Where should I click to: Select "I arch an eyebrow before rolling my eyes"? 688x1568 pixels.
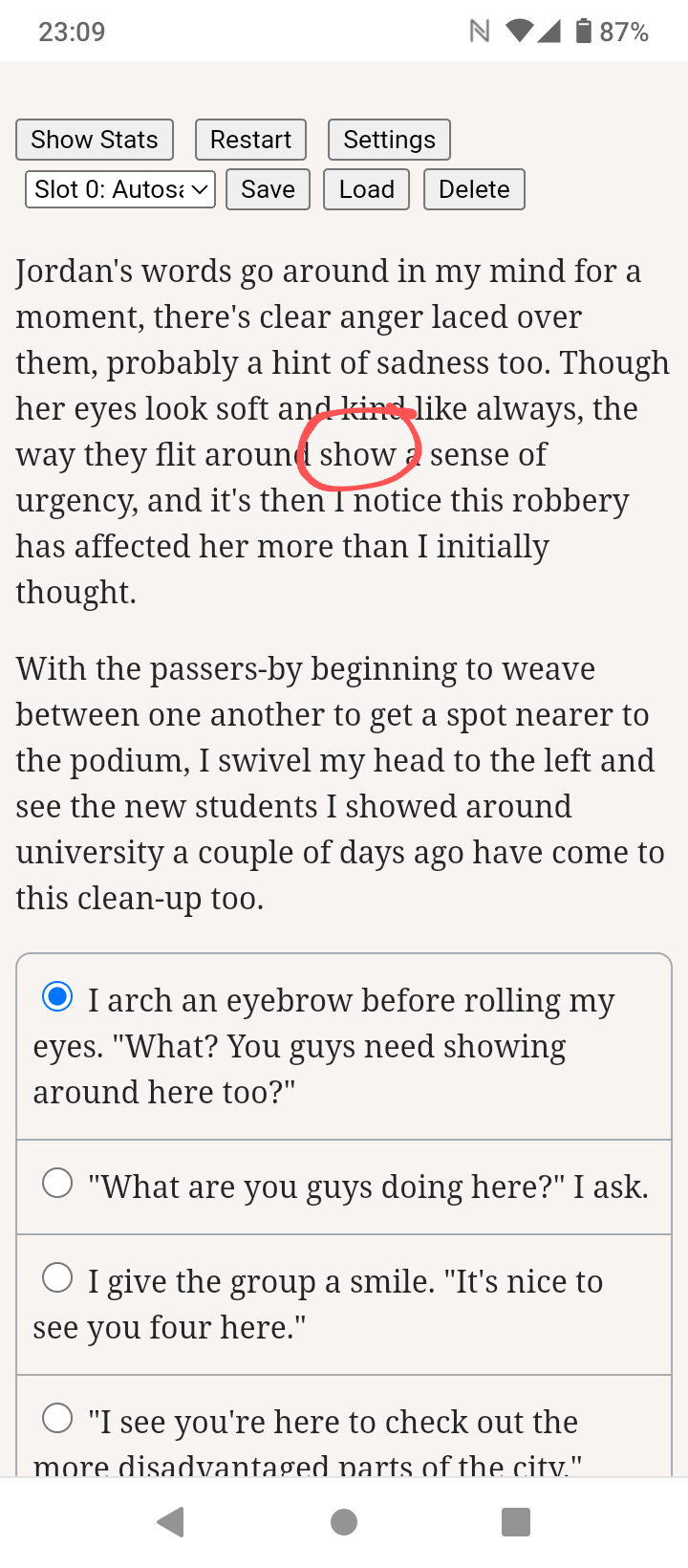(x=344, y=1047)
